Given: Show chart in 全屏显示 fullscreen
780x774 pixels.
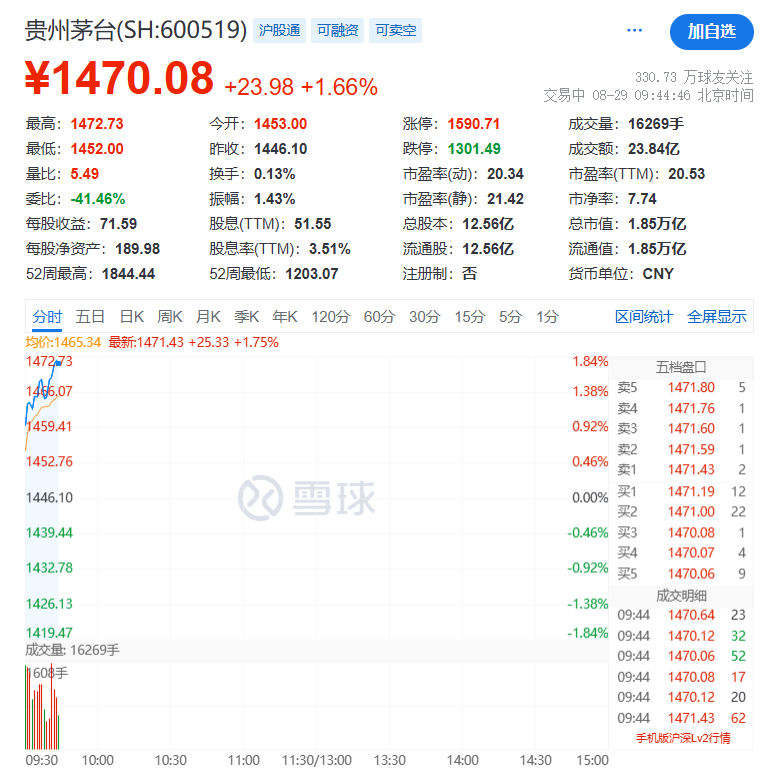Looking at the screenshot, I should (716, 317).
